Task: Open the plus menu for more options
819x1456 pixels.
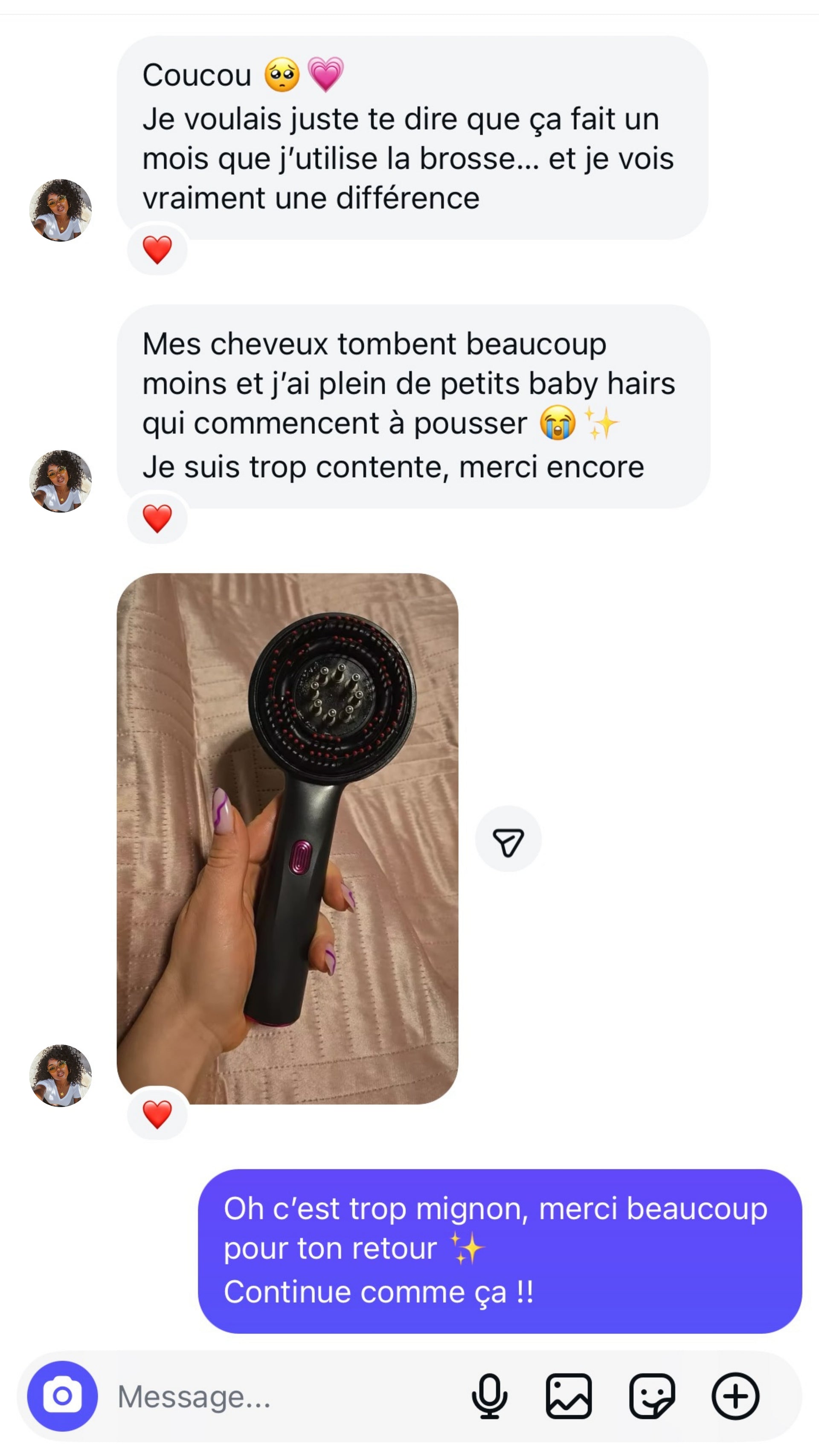Action: pyautogui.click(x=735, y=1396)
